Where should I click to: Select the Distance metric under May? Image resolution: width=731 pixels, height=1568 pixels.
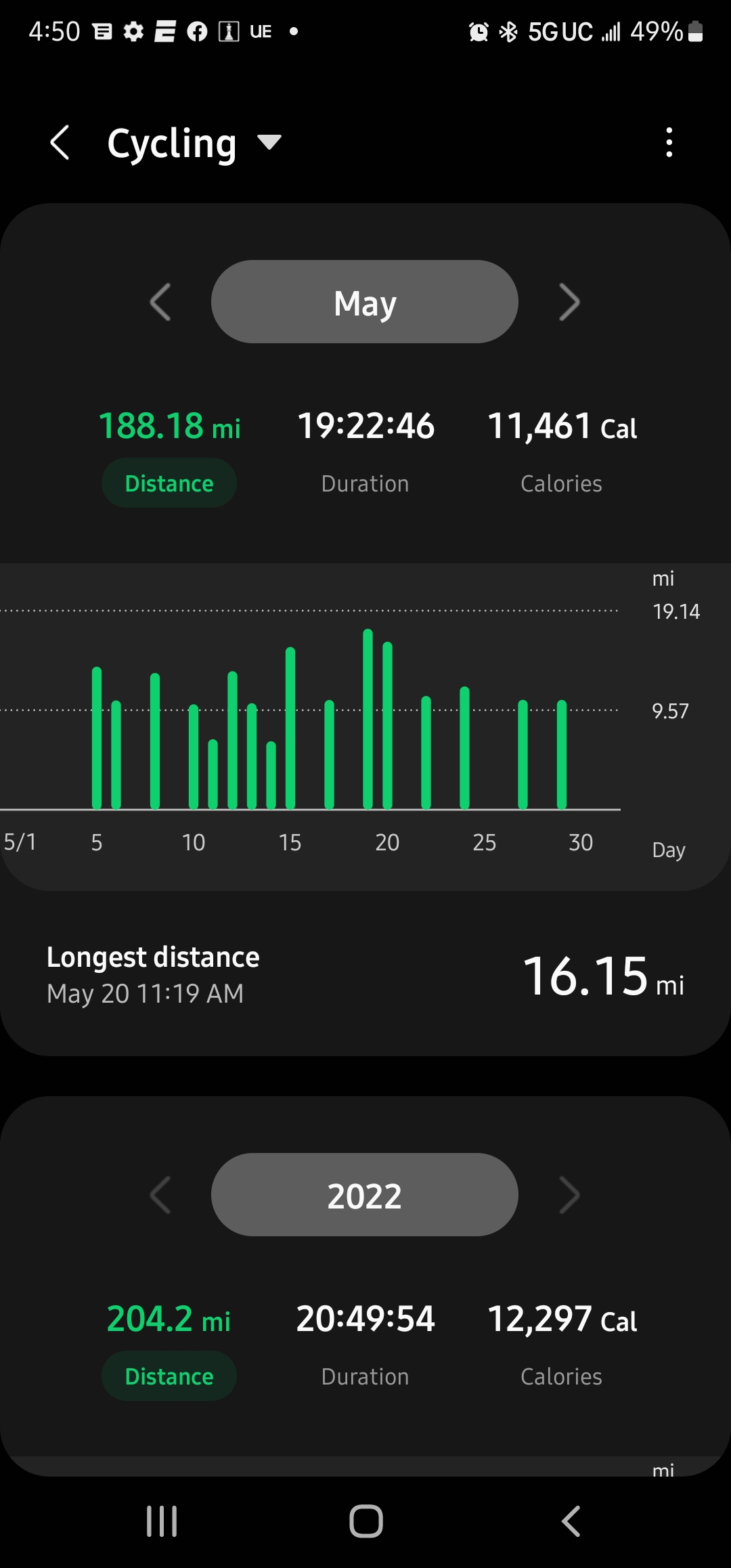(x=169, y=483)
